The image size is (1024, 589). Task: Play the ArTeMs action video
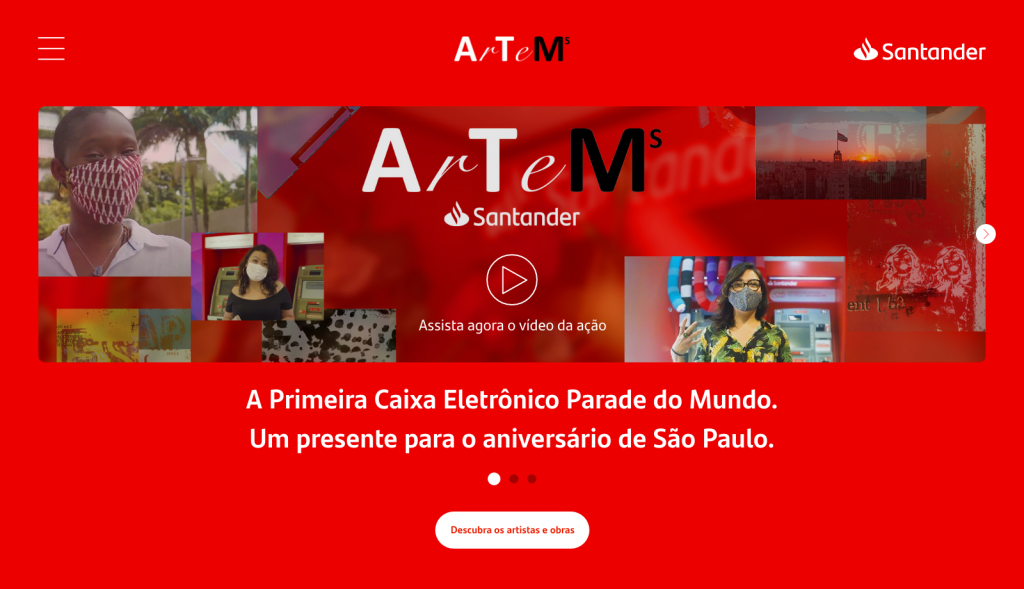tap(512, 280)
